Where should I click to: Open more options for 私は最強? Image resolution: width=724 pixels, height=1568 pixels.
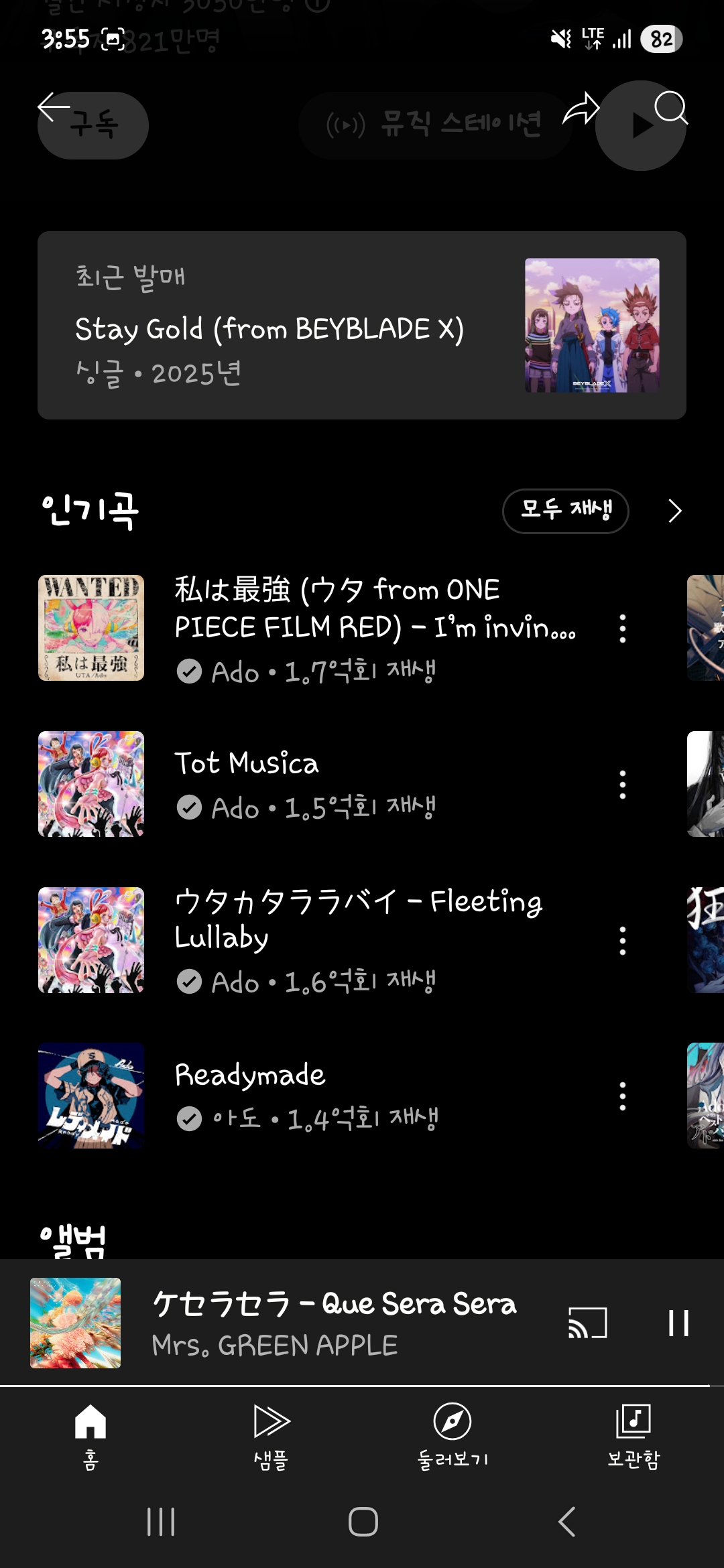[x=623, y=629]
